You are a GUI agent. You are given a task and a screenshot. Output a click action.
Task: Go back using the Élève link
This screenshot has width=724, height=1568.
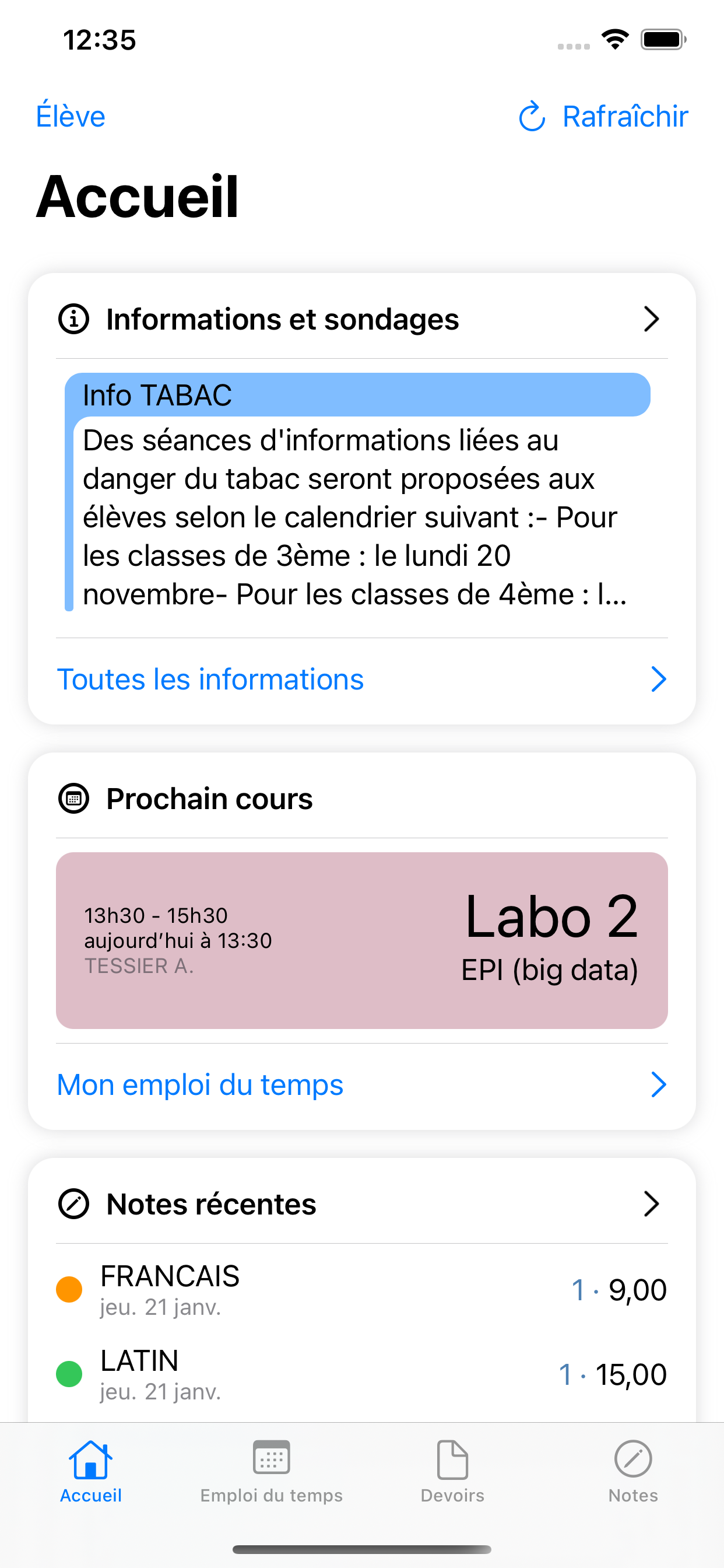pos(71,116)
